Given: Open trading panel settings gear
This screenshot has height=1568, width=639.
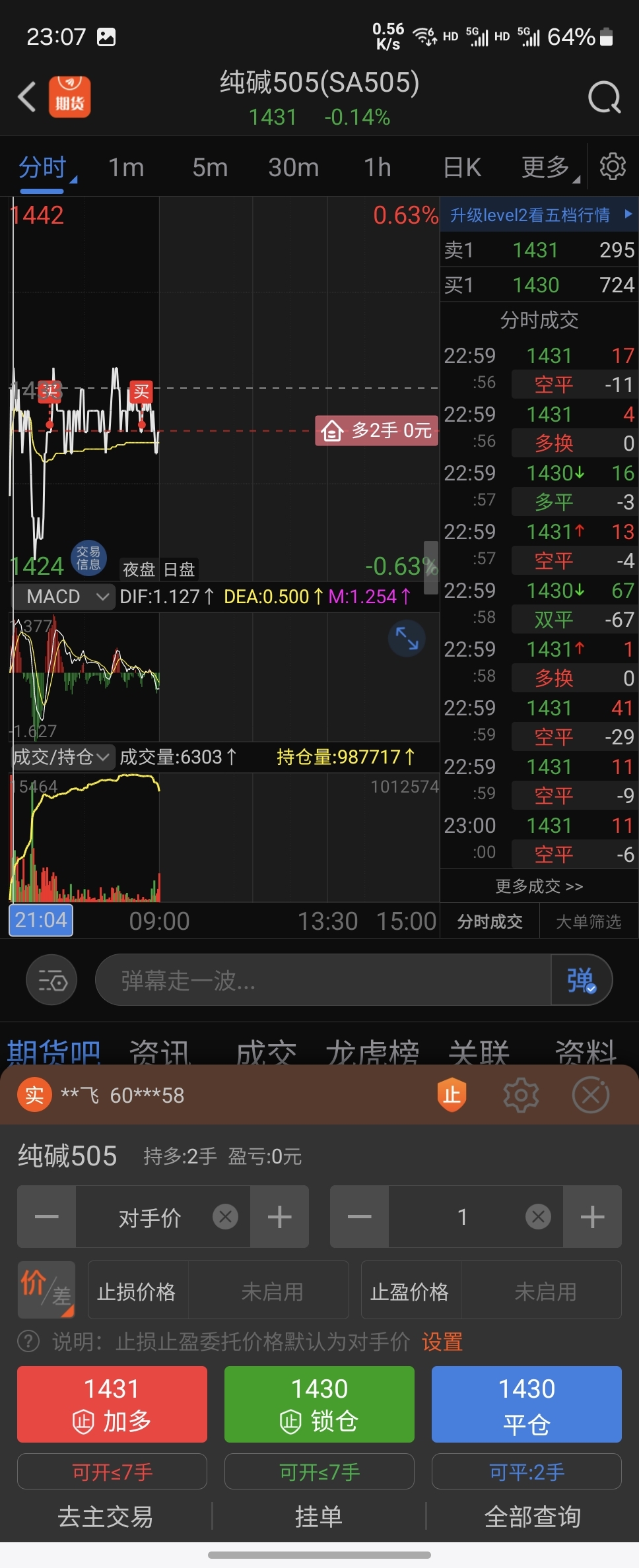Looking at the screenshot, I should (x=521, y=1095).
